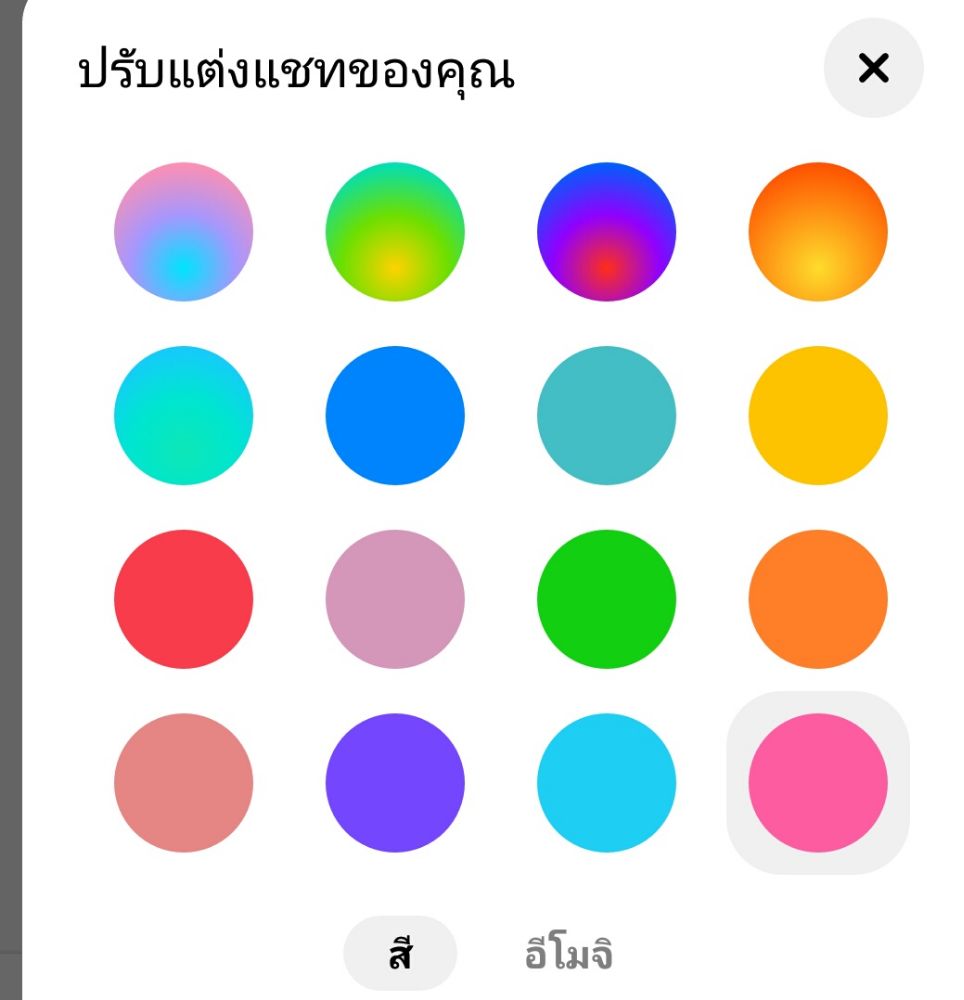This screenshot has height=1000, width=964.
Task: Pick the blue-purple-red gradient swatch
Action: pyautogui.click(x=606, y=232)
